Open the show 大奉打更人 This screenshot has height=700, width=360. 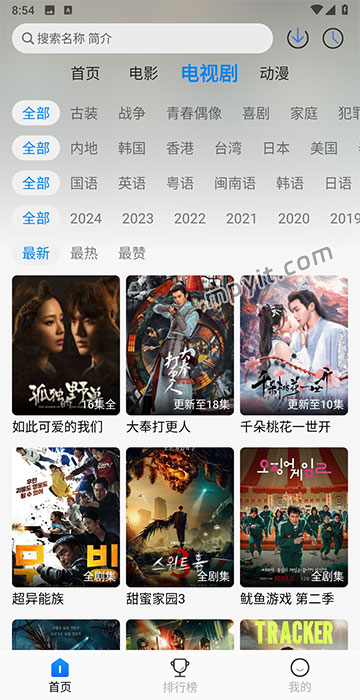pos(180,354)
